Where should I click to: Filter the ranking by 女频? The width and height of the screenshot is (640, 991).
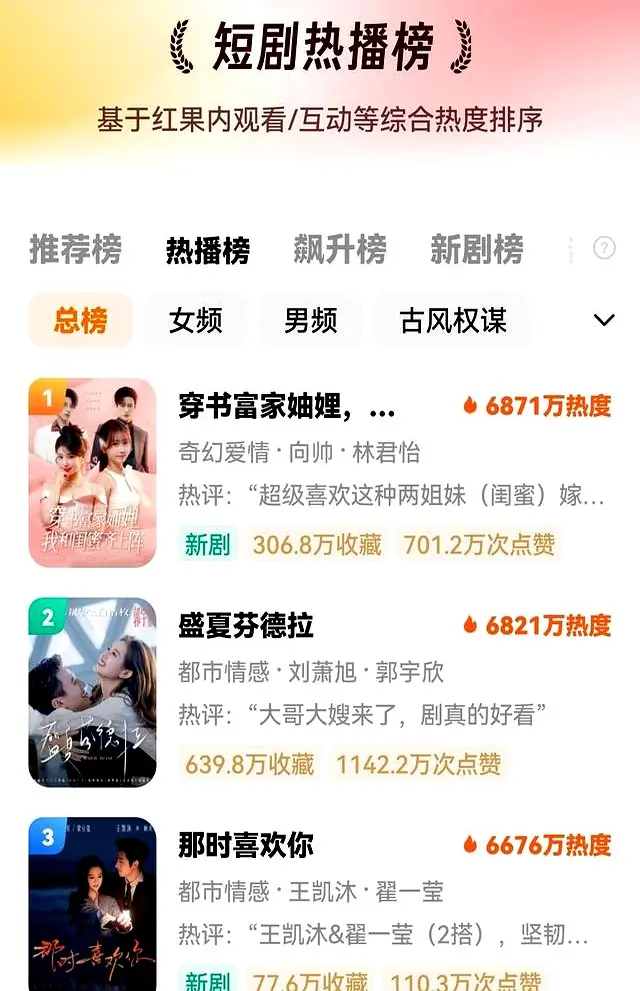pos(195,321)
